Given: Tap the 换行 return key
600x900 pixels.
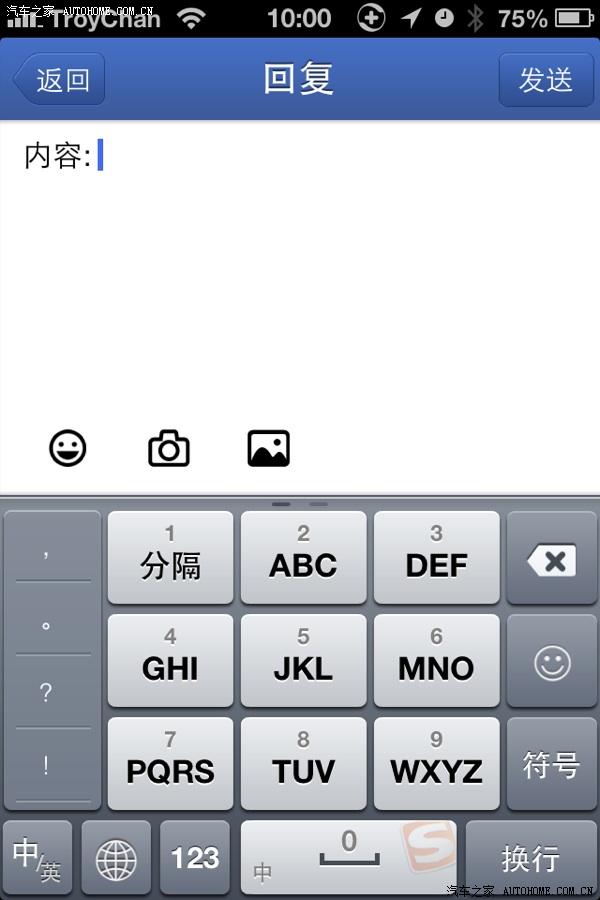Looking at the screenshot, I should (x=530, y=857).
